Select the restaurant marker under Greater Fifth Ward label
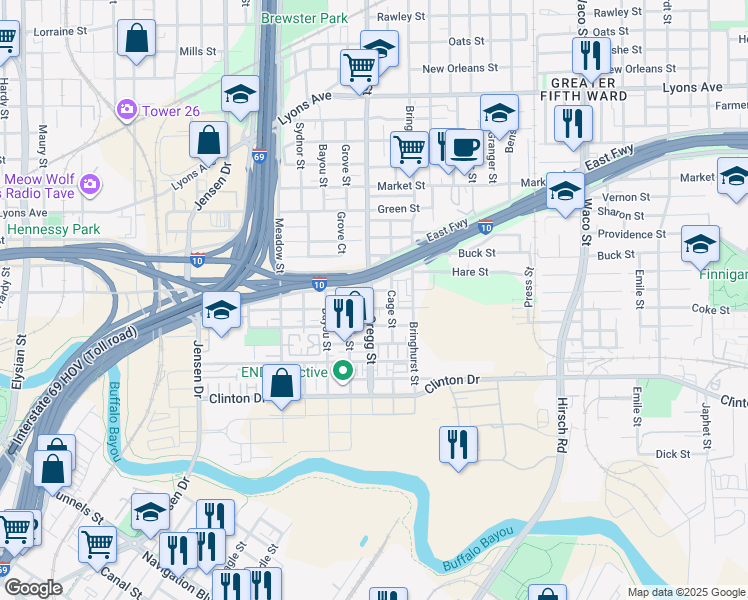This screenshot has width=748, height=600. click(x=573, y=128)
